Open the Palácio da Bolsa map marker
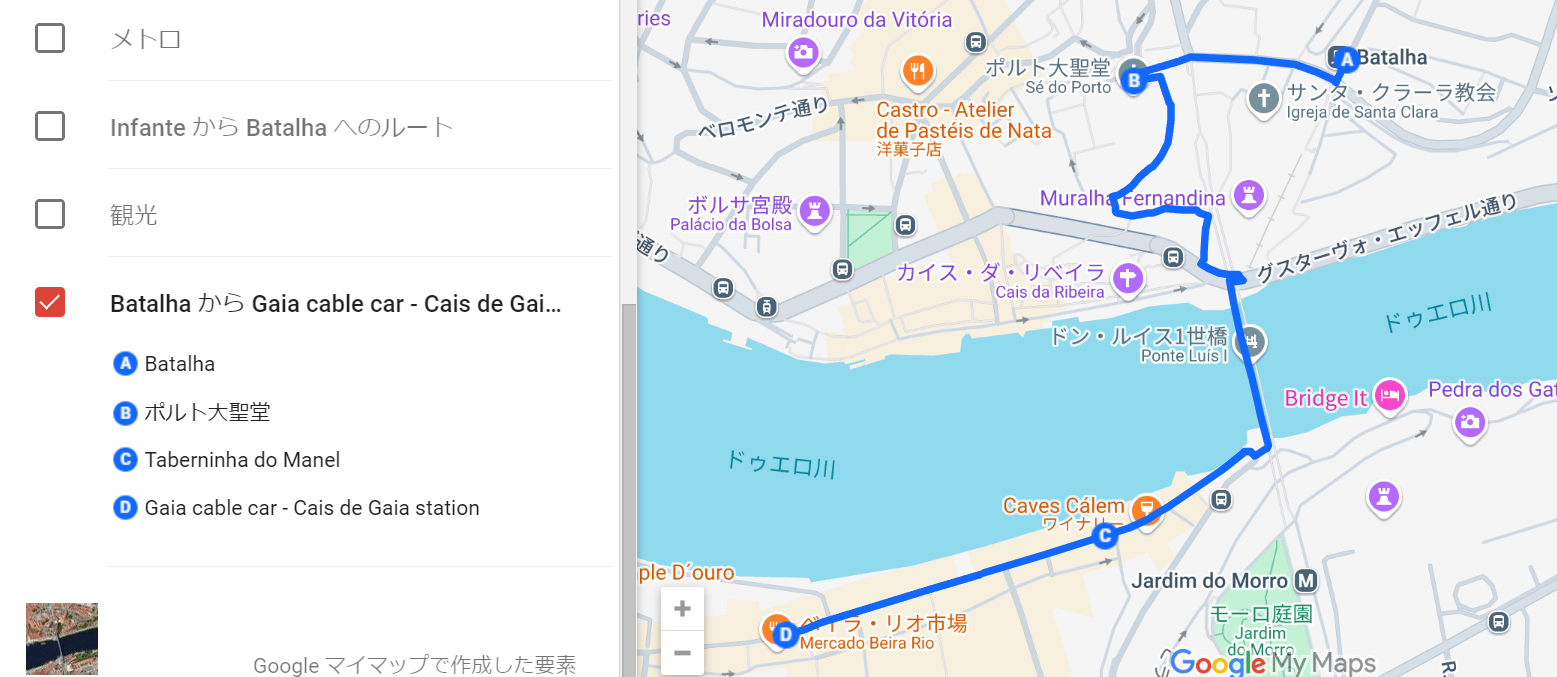The width and height of the screenshot is (1557, 677). click(816, 209)
